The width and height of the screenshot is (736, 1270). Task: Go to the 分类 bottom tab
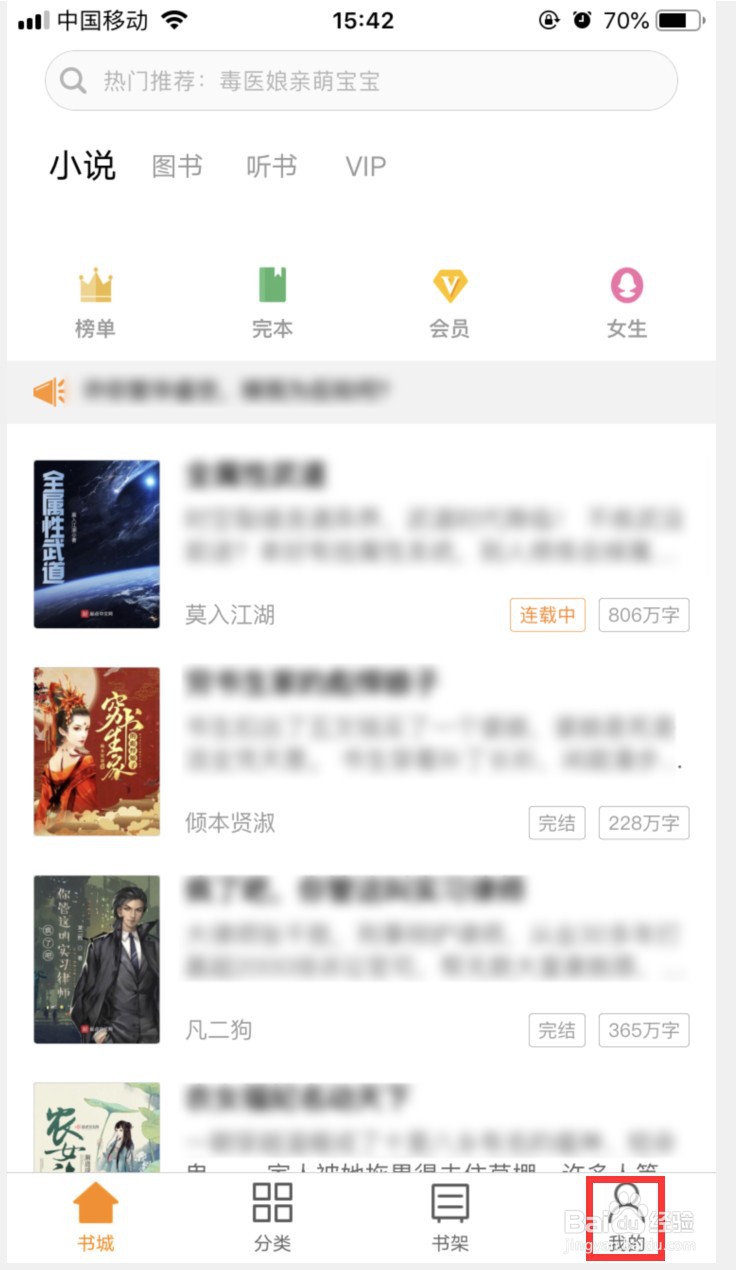coord(272,1218)
